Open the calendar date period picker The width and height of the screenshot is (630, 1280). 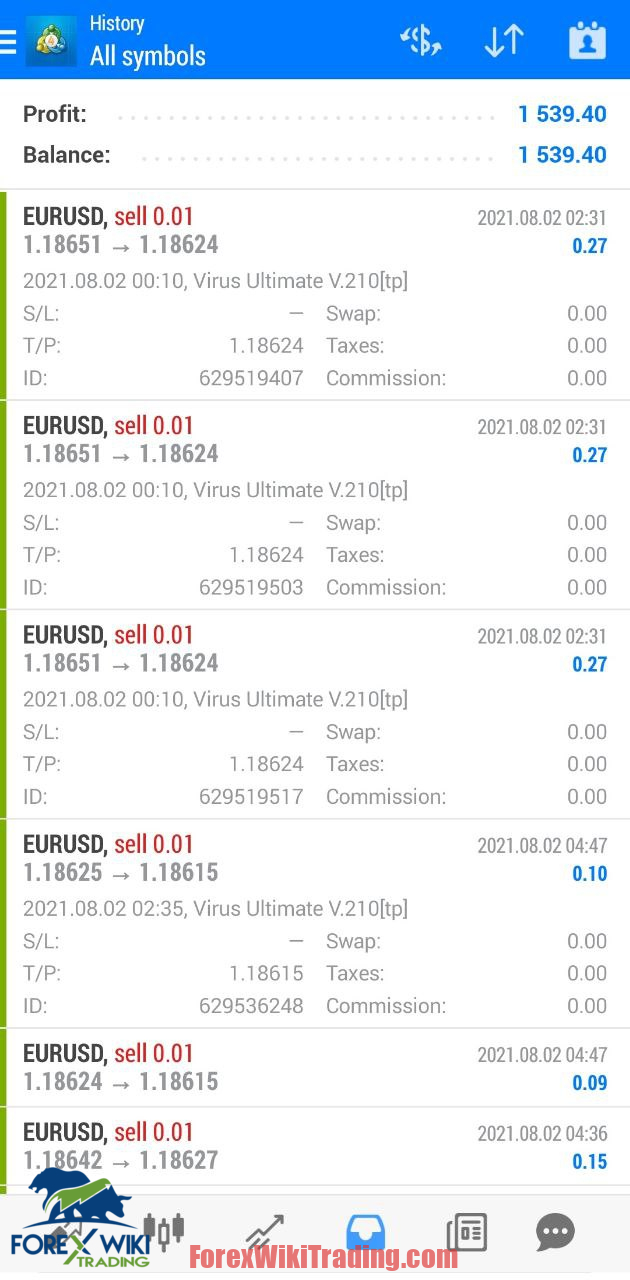(587, 41)
